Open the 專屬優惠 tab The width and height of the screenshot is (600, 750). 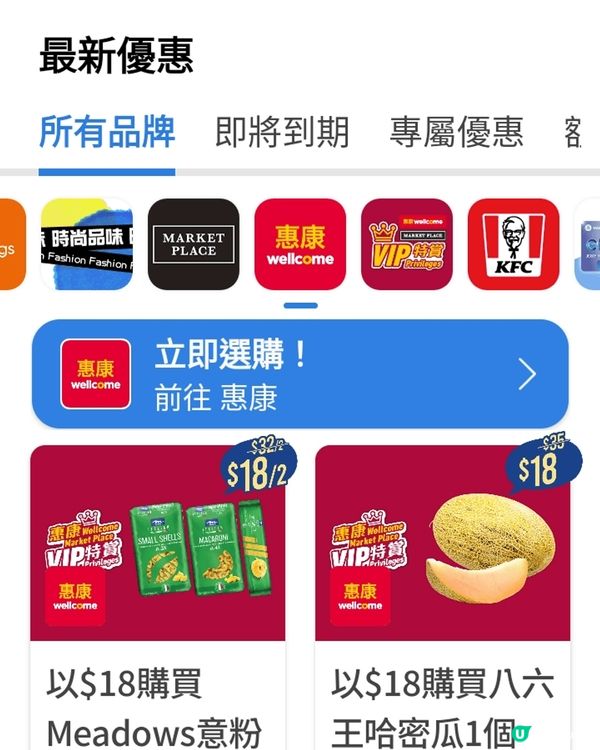tap(456, 133)
